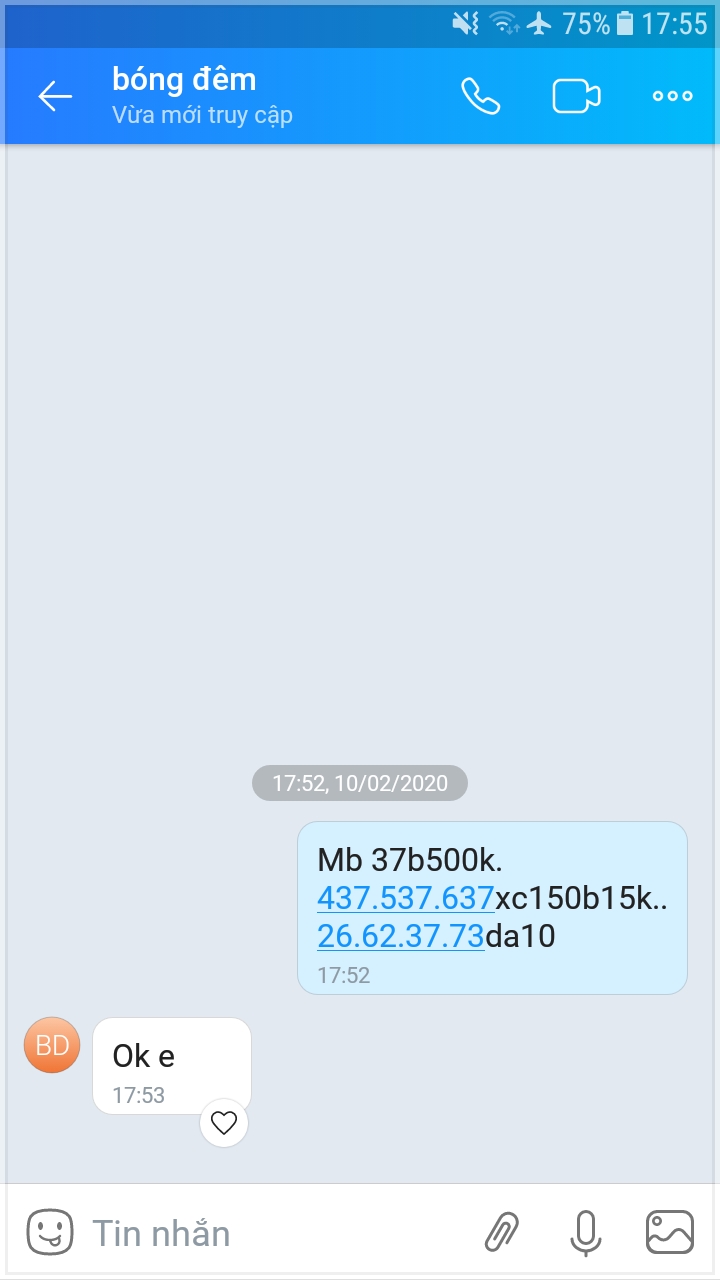Go back from the bóng đêm chat
Image resolution: width=720 pixels, height=1280 pixels.
click(55, 96)
